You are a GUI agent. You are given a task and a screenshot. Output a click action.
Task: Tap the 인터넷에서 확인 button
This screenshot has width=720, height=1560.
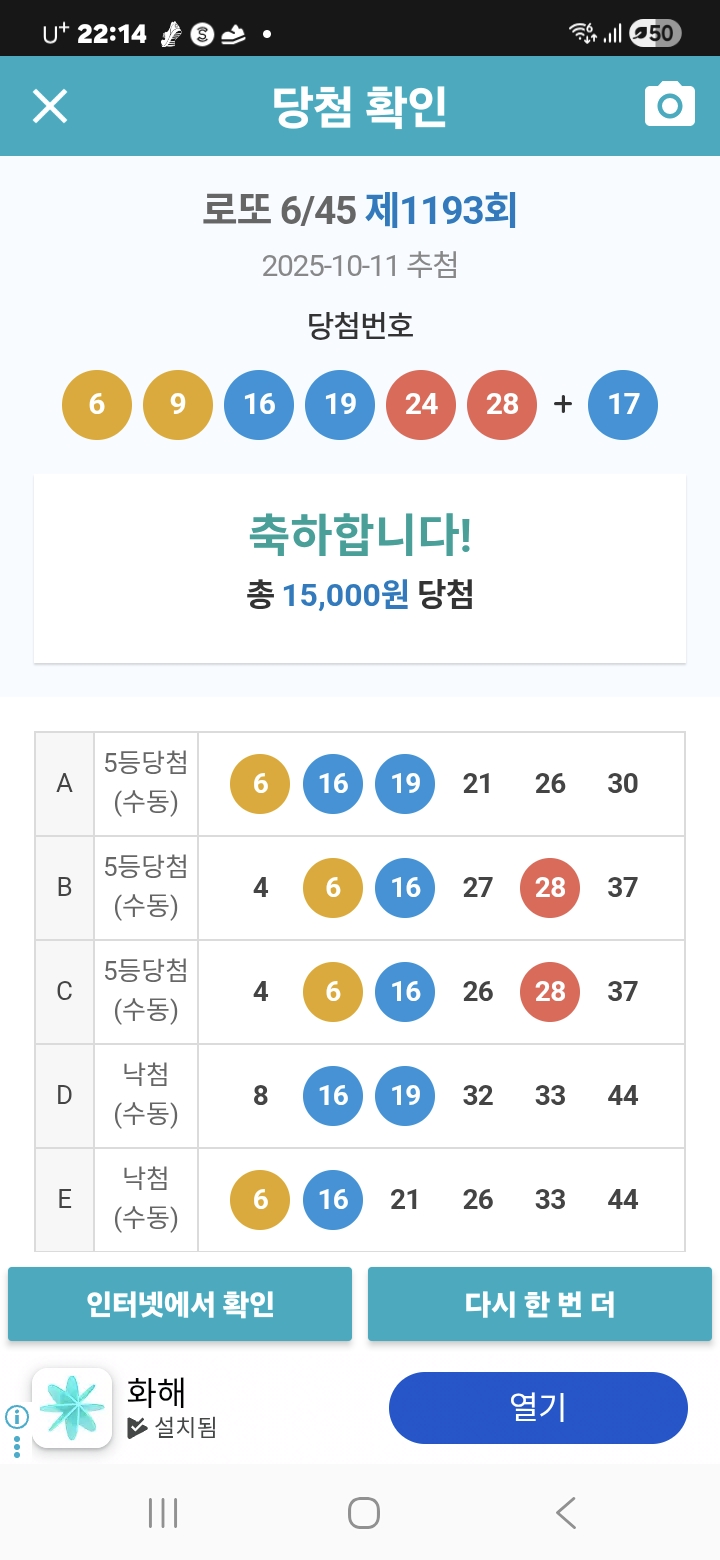coord(180,1304)
